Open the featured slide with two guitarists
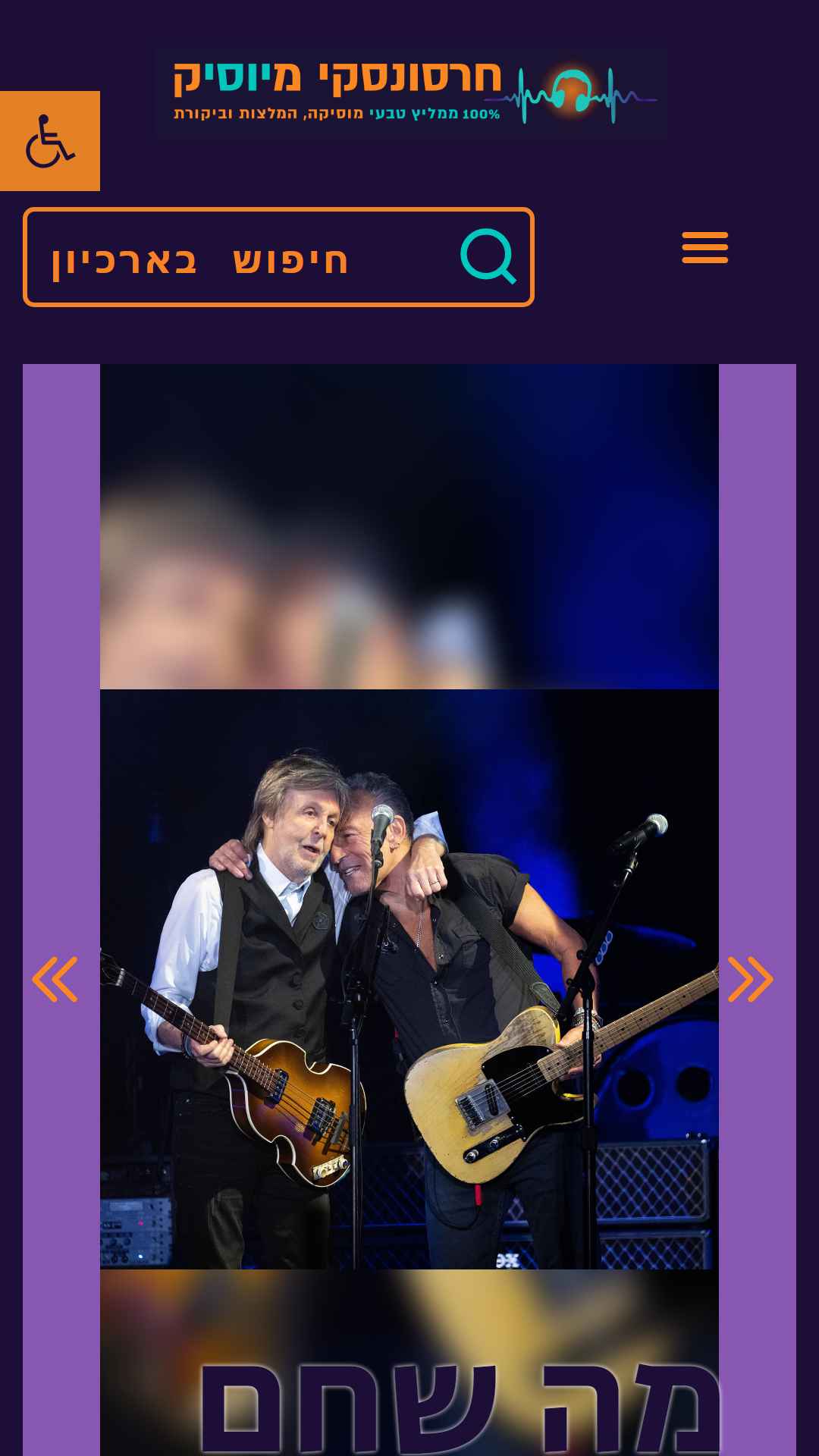This screenshot has width=819, height=1456. 409,978
